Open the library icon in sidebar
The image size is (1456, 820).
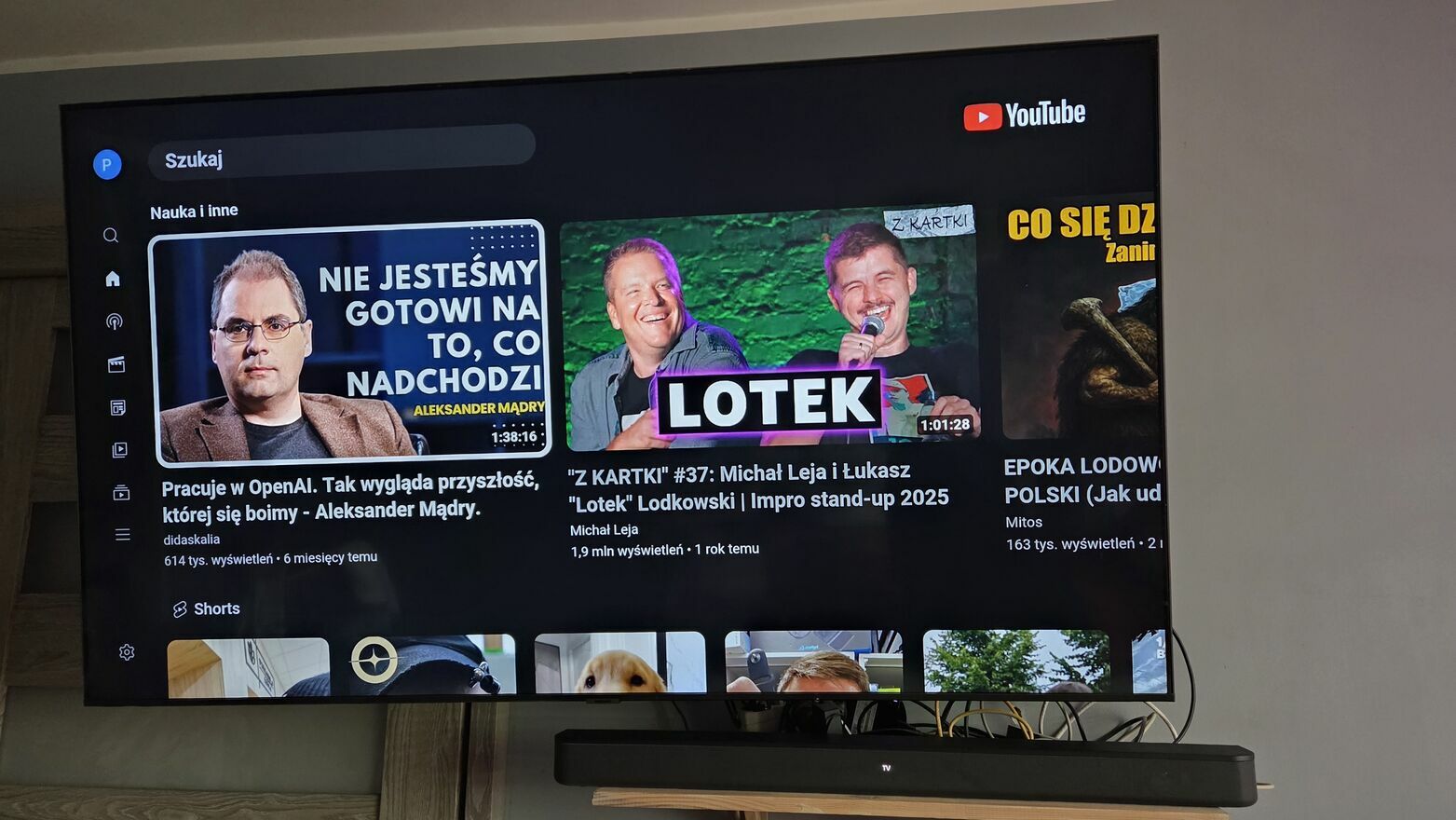click(x=119, y=450)
